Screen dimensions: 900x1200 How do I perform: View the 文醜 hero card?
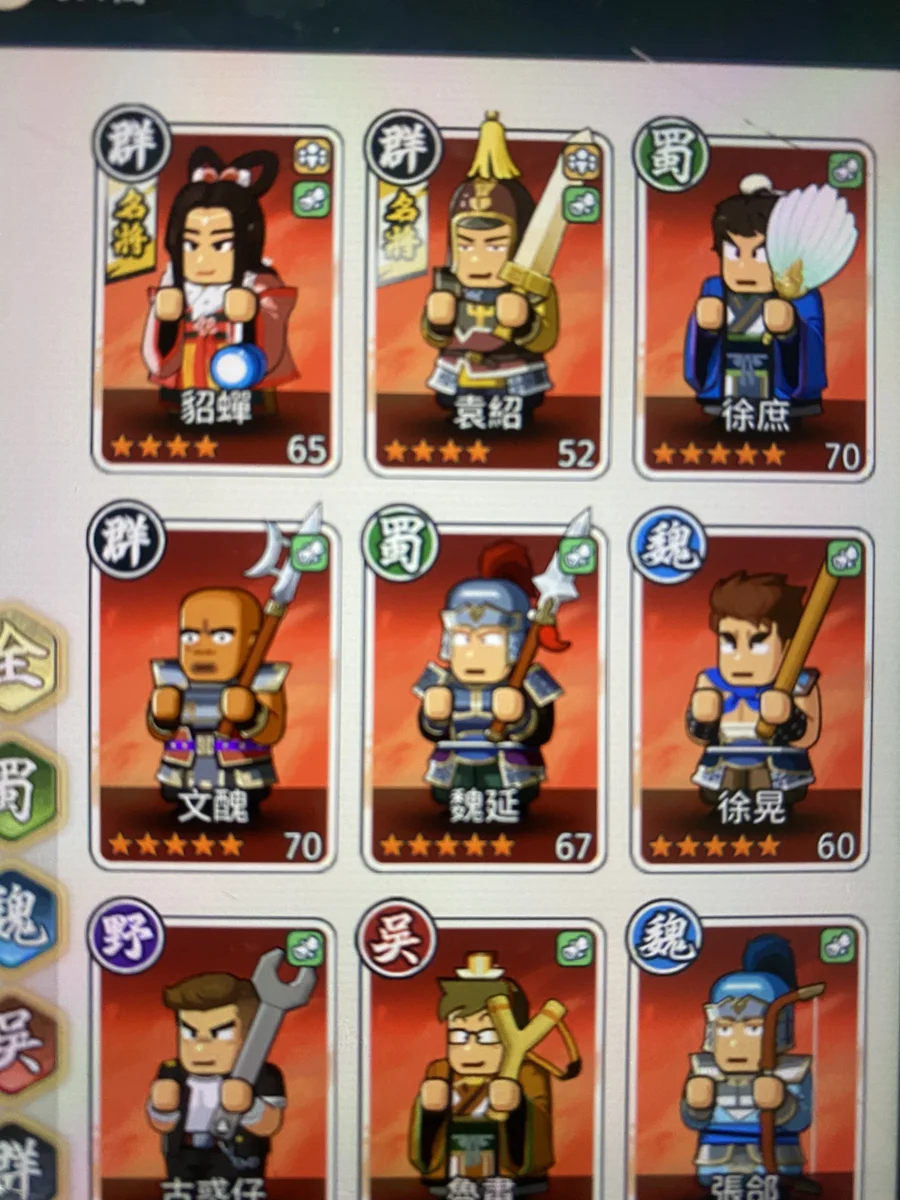(x=213, y=695)
